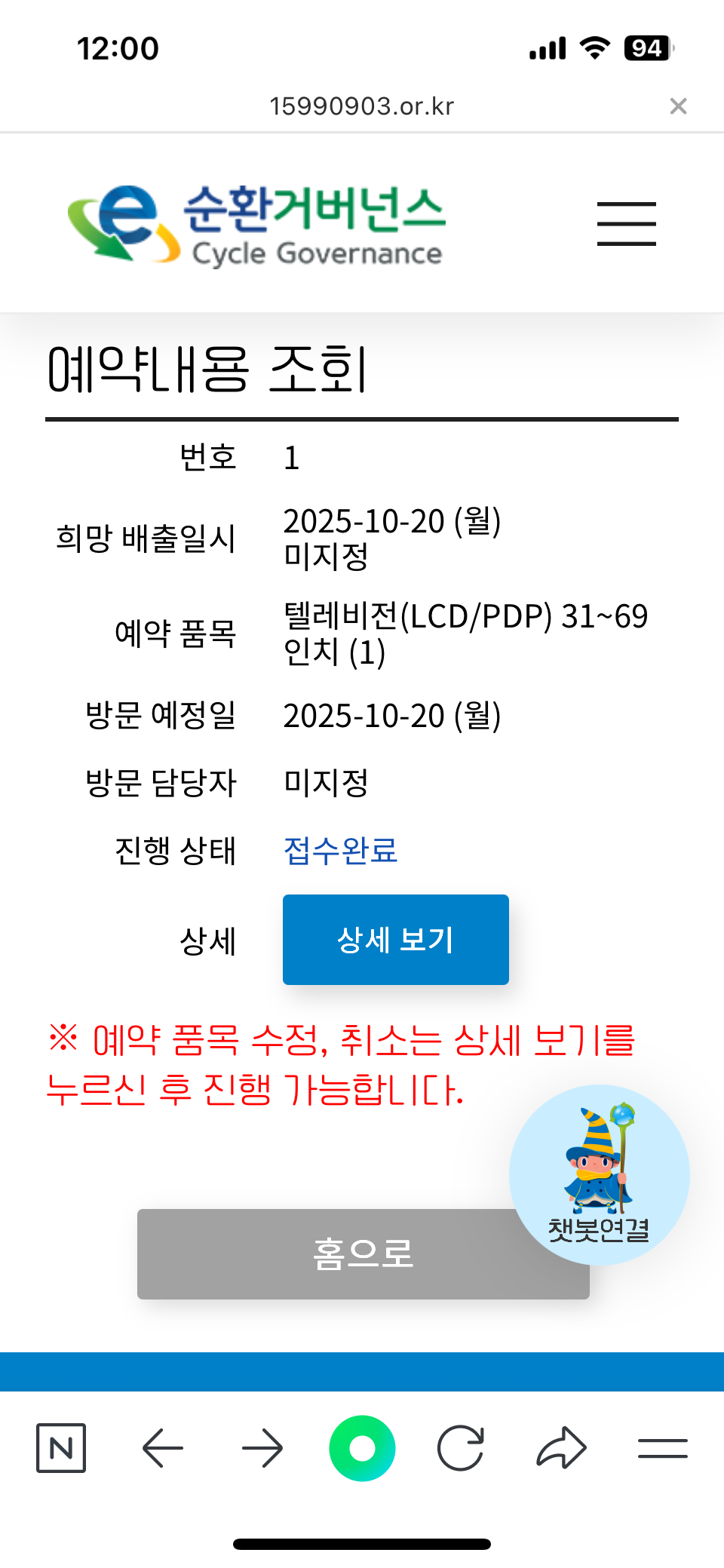The width and height of the screenshot is (724, 1568).
Task: Go back to the previous page
Action: 163,1448
